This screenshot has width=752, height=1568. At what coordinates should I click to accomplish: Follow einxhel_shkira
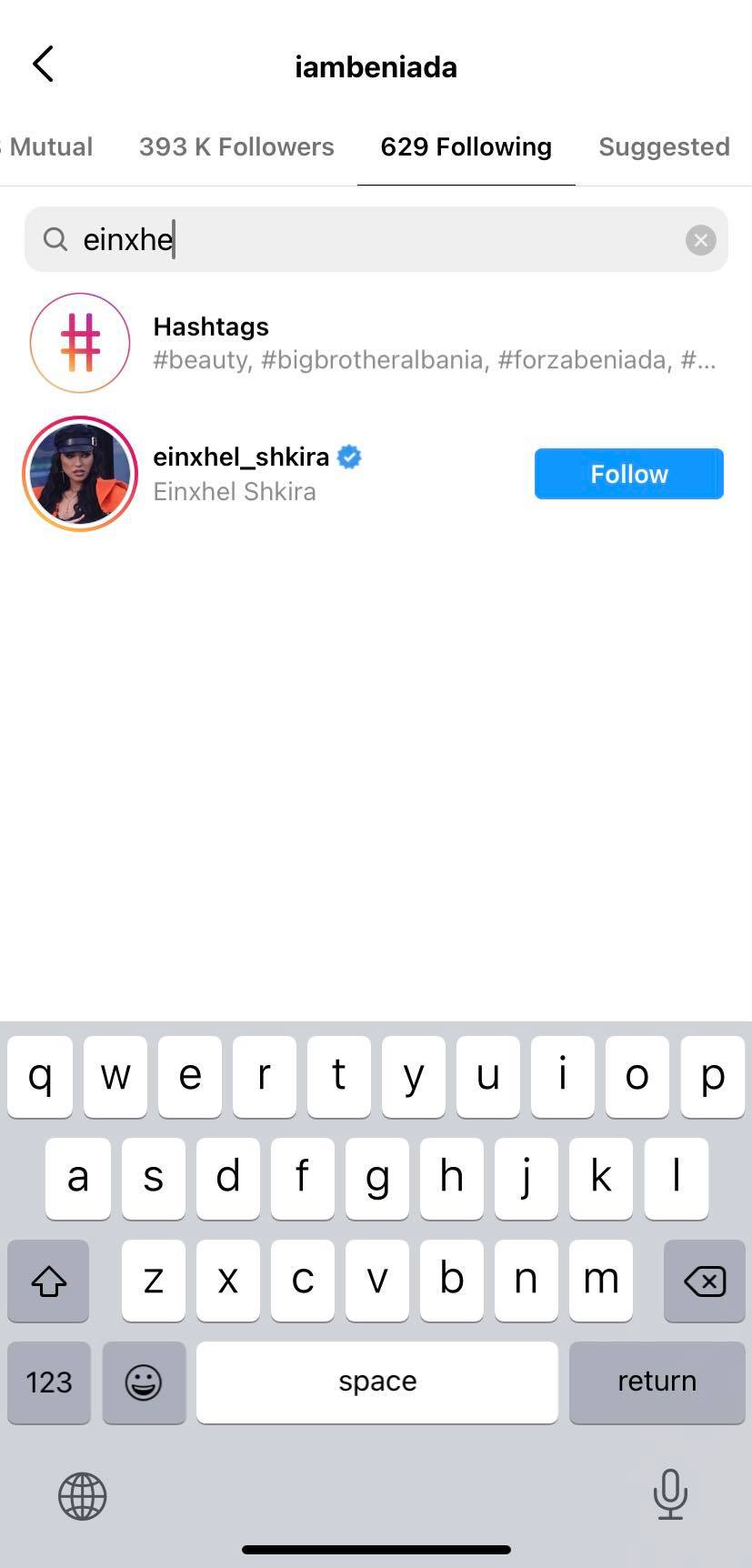click(628, 474)
